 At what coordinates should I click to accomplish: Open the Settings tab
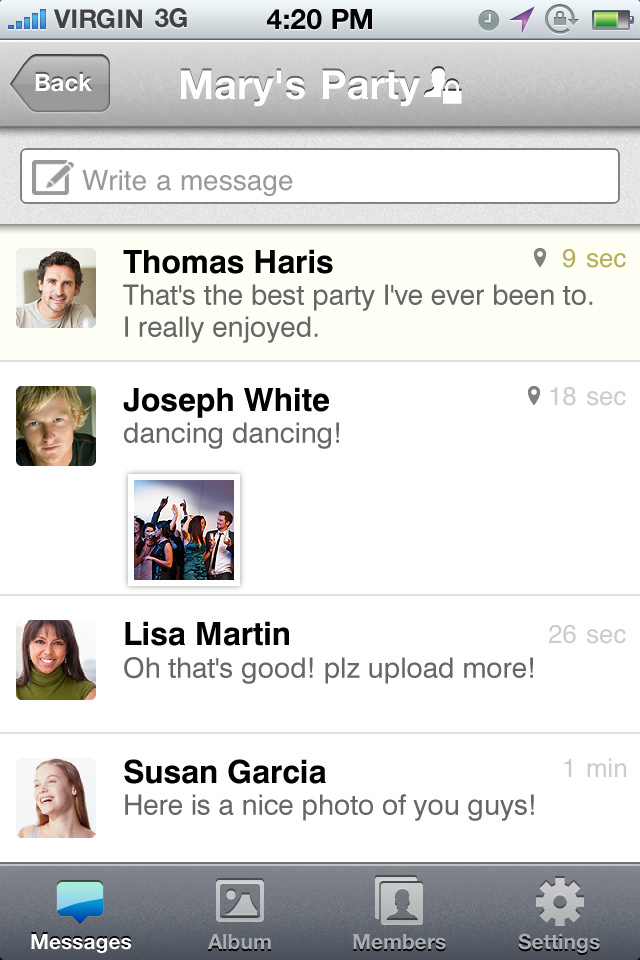[559, 914]
